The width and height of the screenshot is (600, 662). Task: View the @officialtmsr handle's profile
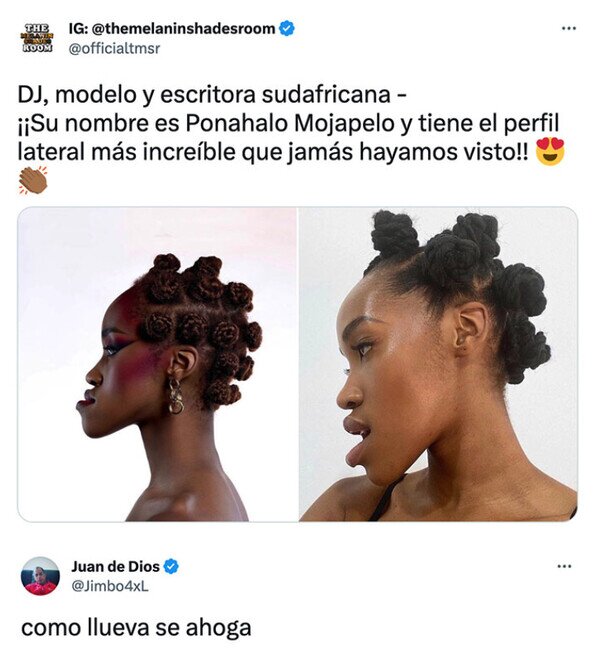(x=114, y=48)
